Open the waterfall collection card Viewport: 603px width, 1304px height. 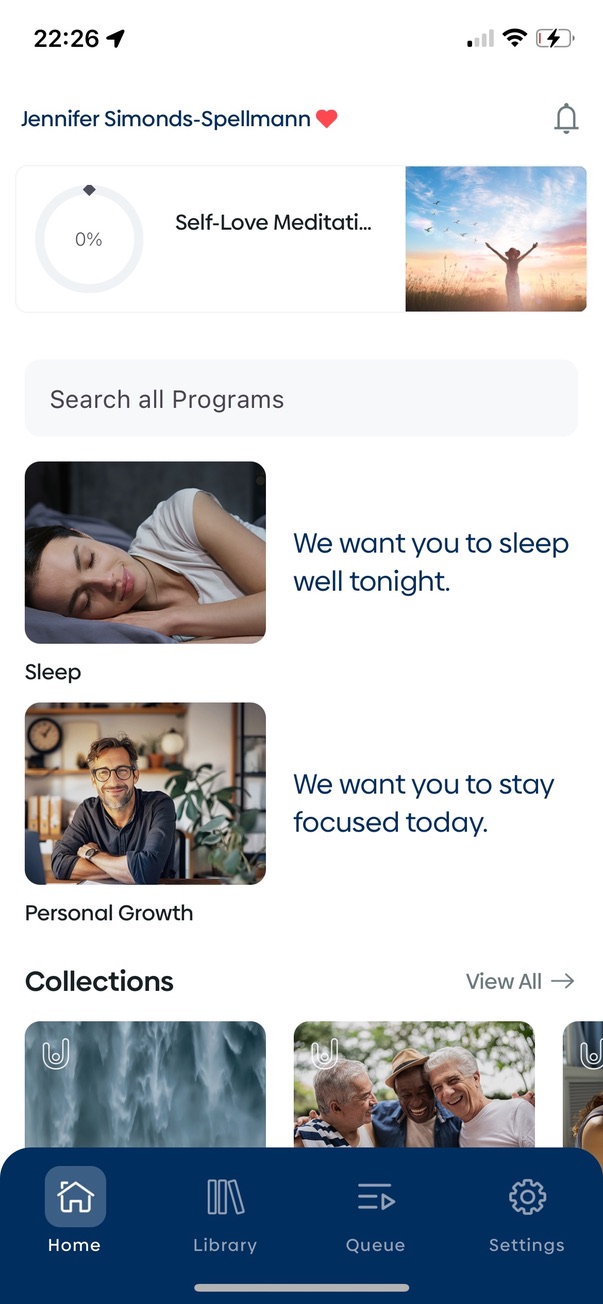point(145,1083)
